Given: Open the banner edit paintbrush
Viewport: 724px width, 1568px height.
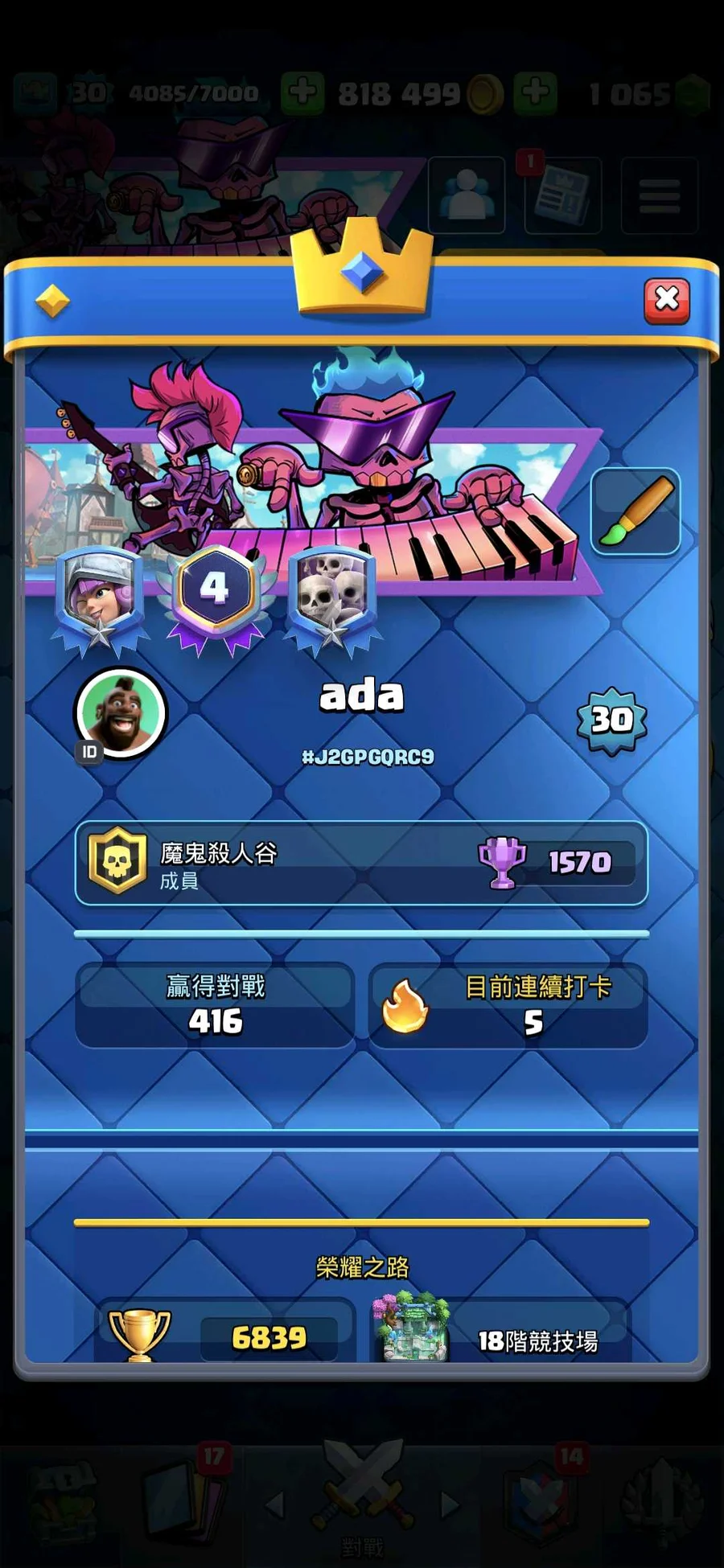Looking at the screenshot, I should tap(636, 512).
